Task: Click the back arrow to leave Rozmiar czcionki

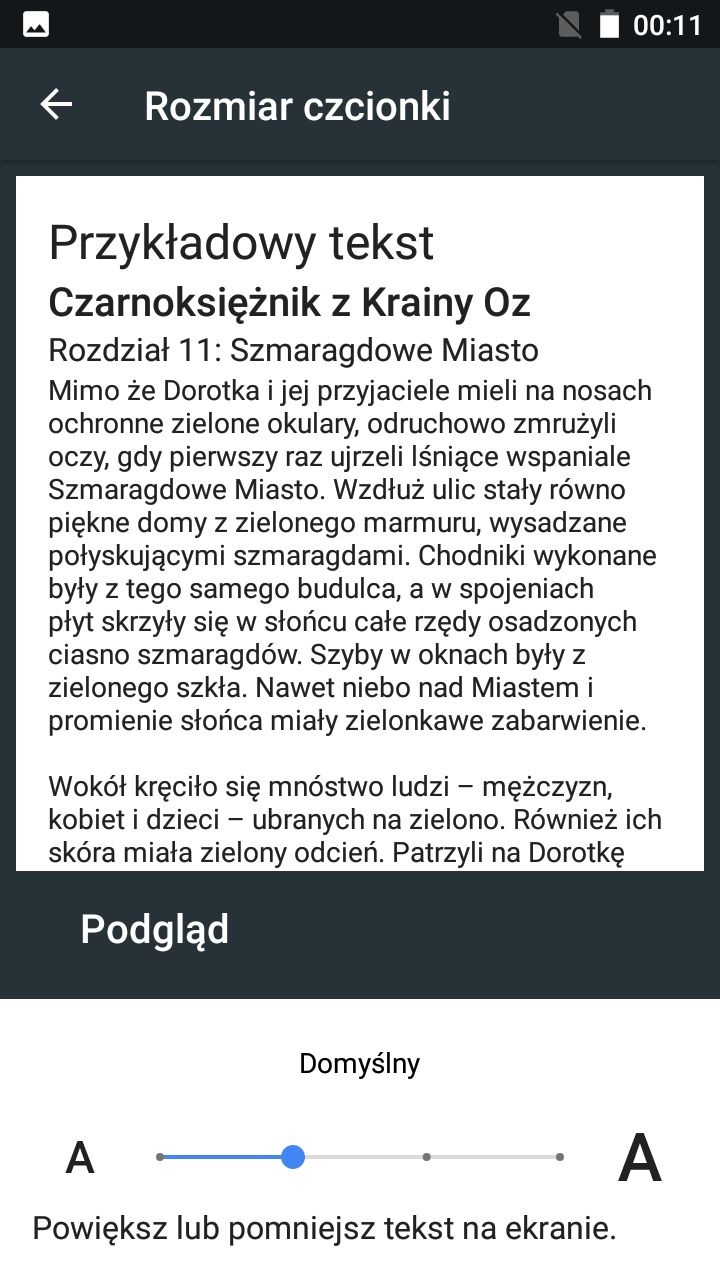Action: tap(55, 103)
